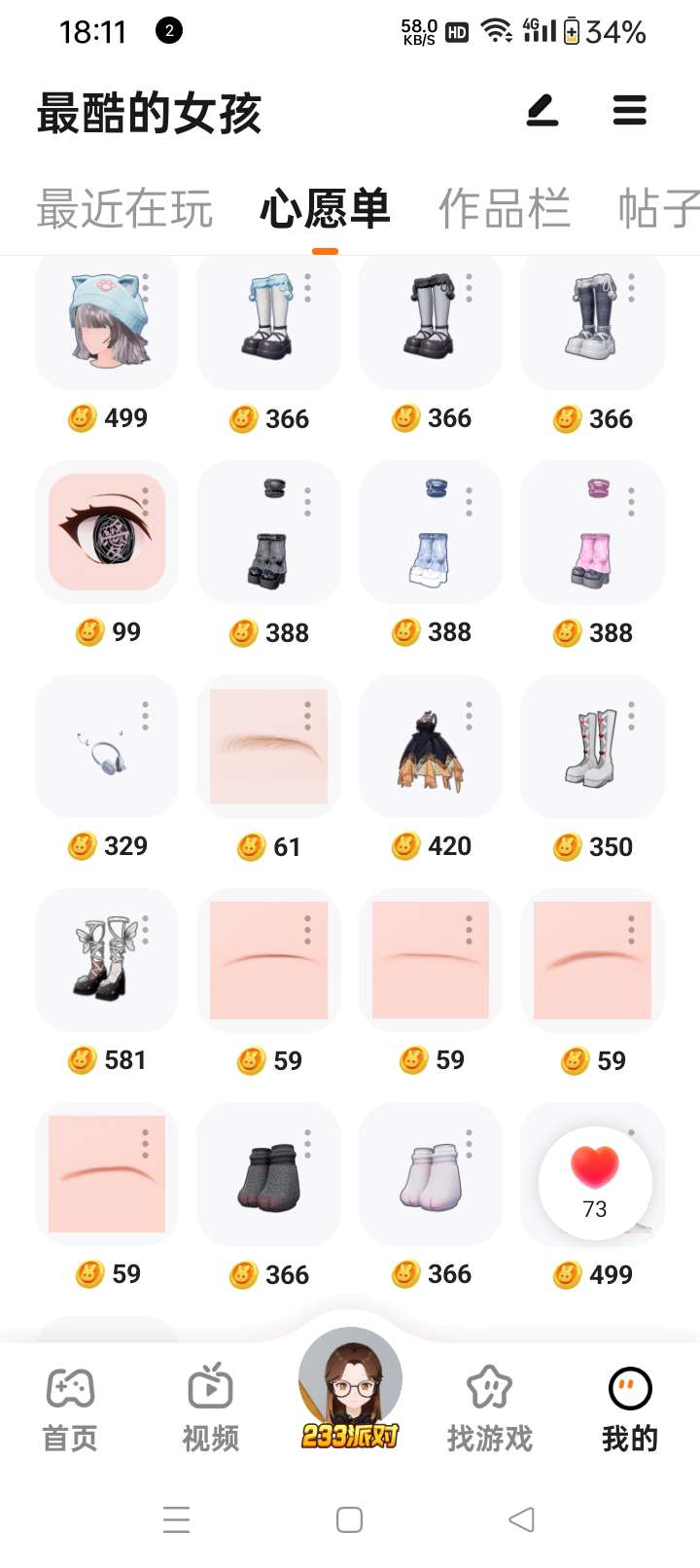Go back using the system back button
Screen dimensions: 700x1568
(522, 1519)
